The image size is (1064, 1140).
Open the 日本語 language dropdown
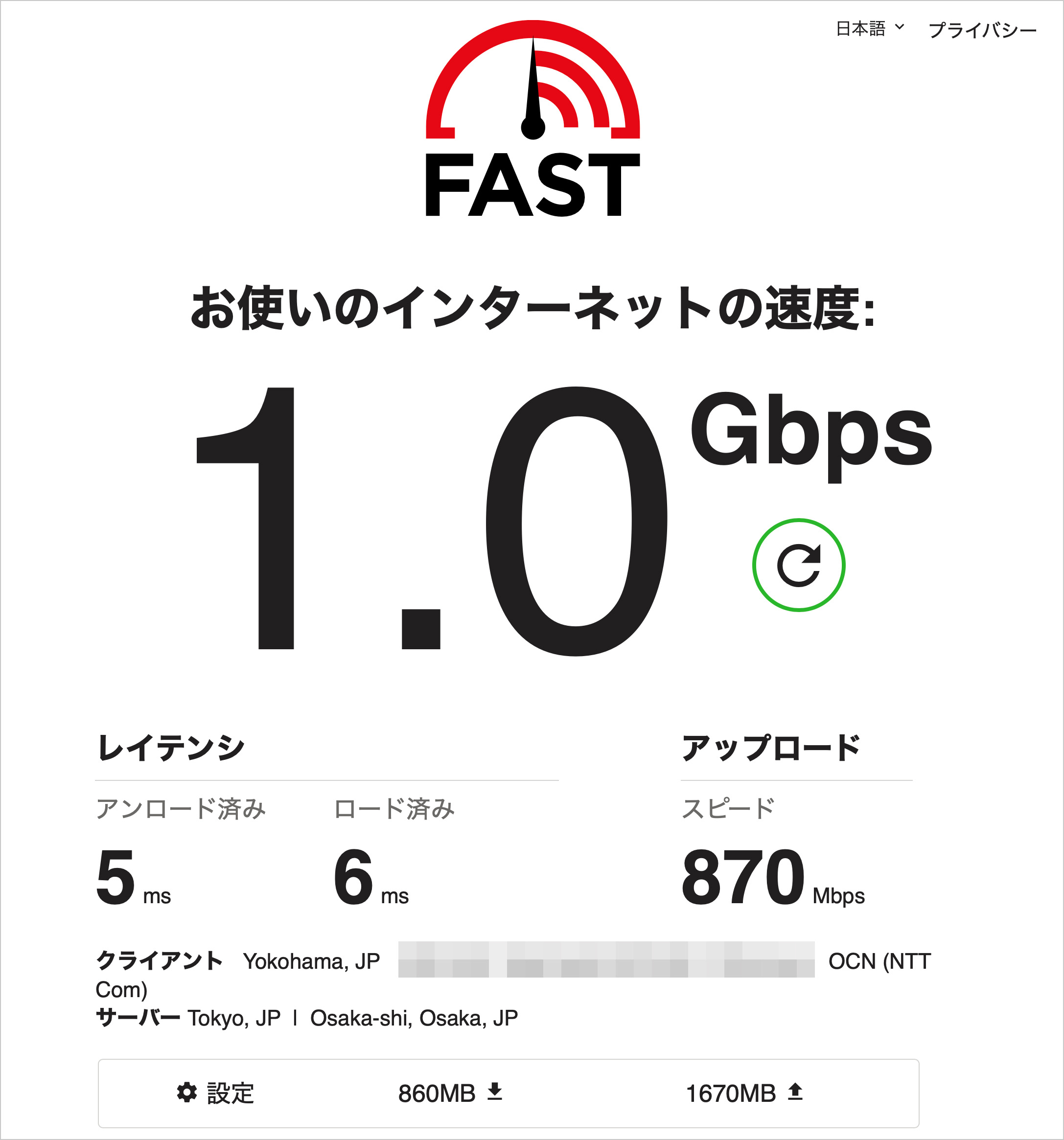click(x=869, y=29)
